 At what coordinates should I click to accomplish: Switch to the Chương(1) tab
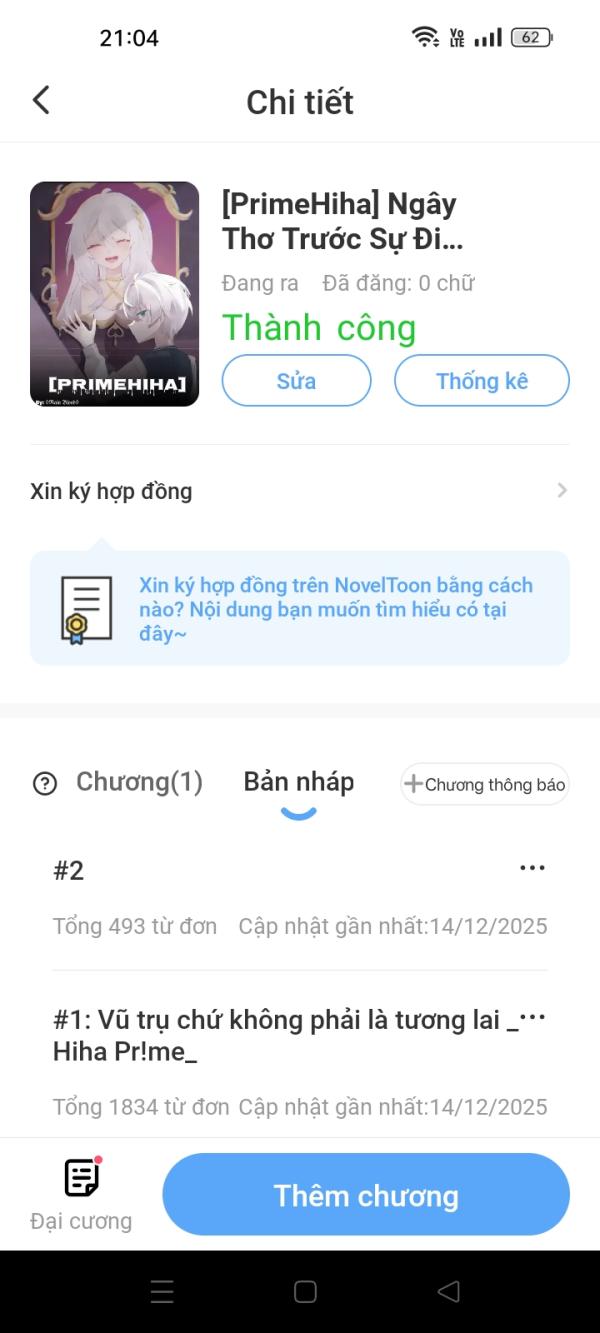pyautogui.click(x=139, y=782)
